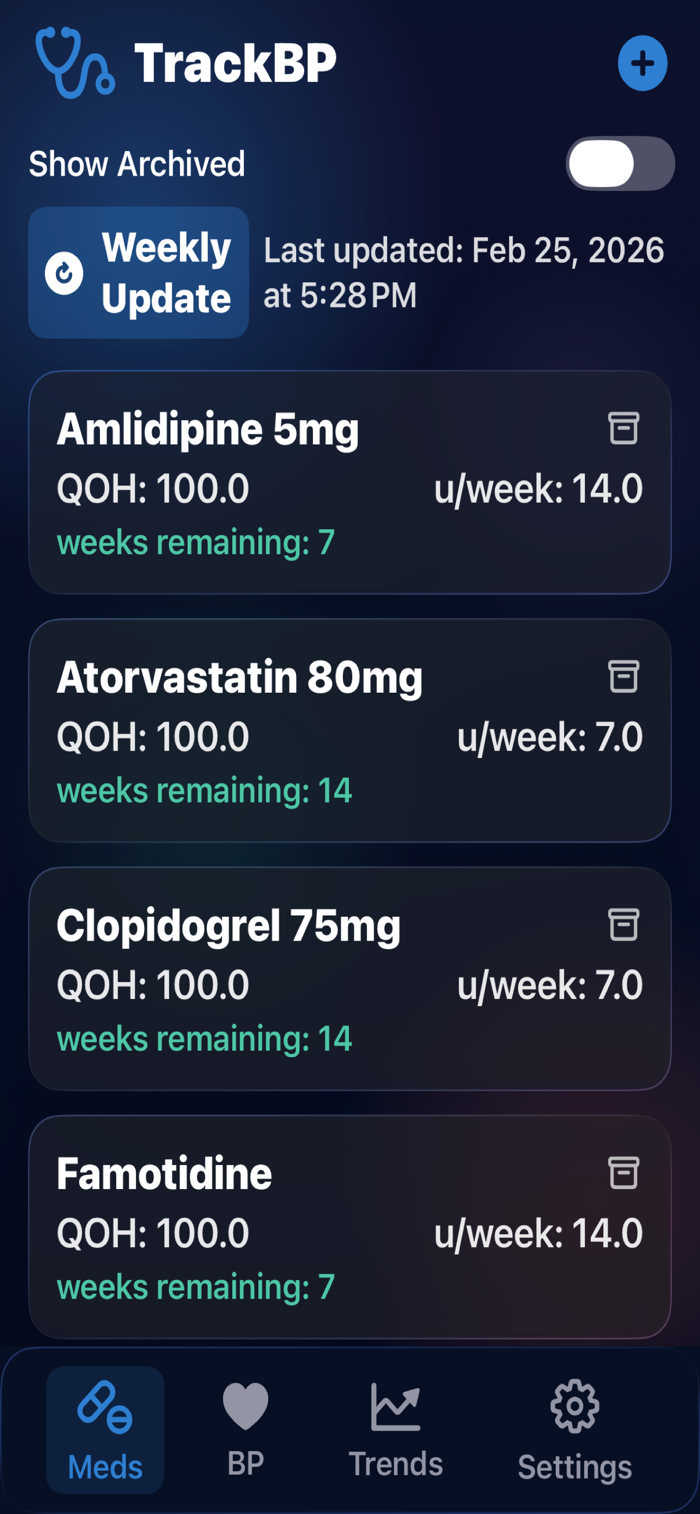Image resolution: width=700 pixels, height=1514 pixels.
Task: Go to the Settings tab
Action: click(575, 1430)
